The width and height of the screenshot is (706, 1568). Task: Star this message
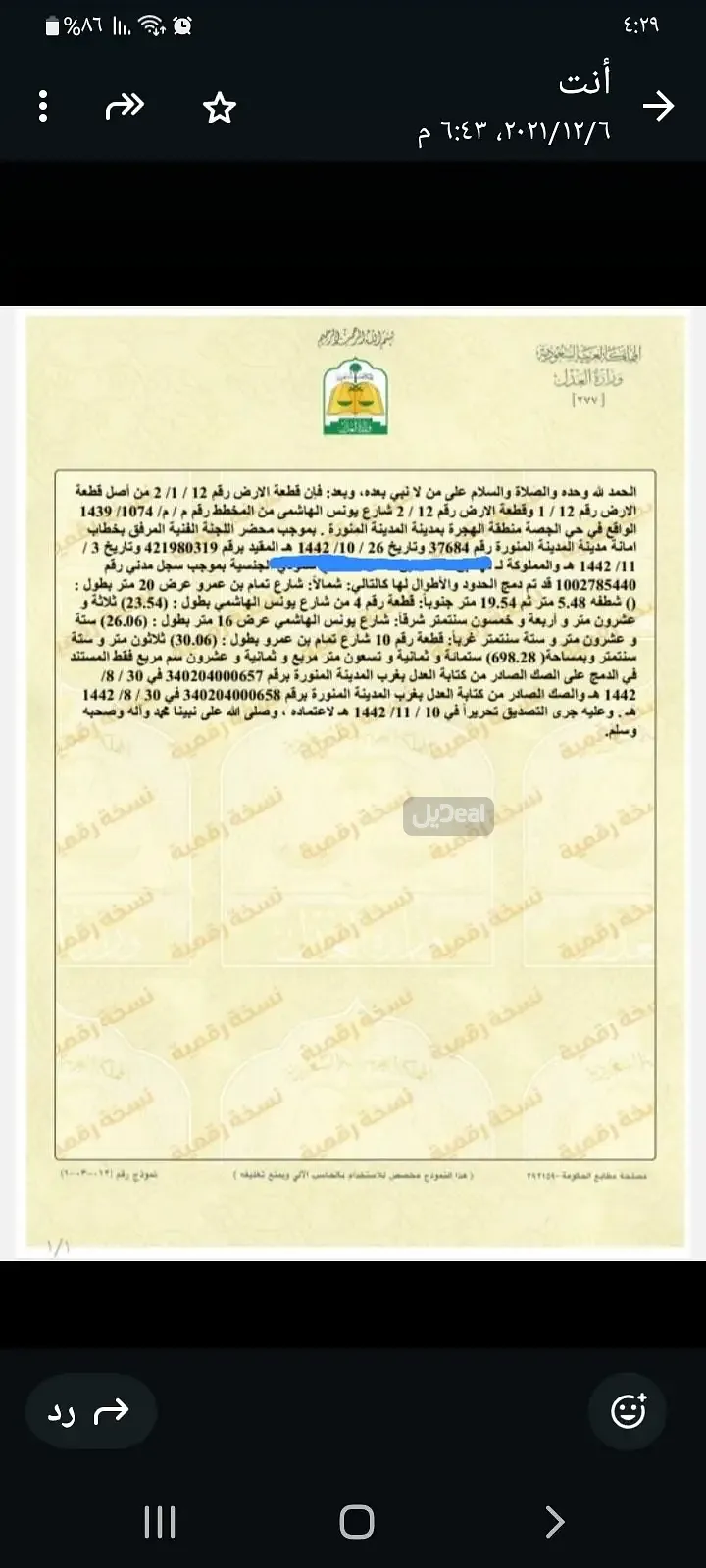[x=220, y=108]
